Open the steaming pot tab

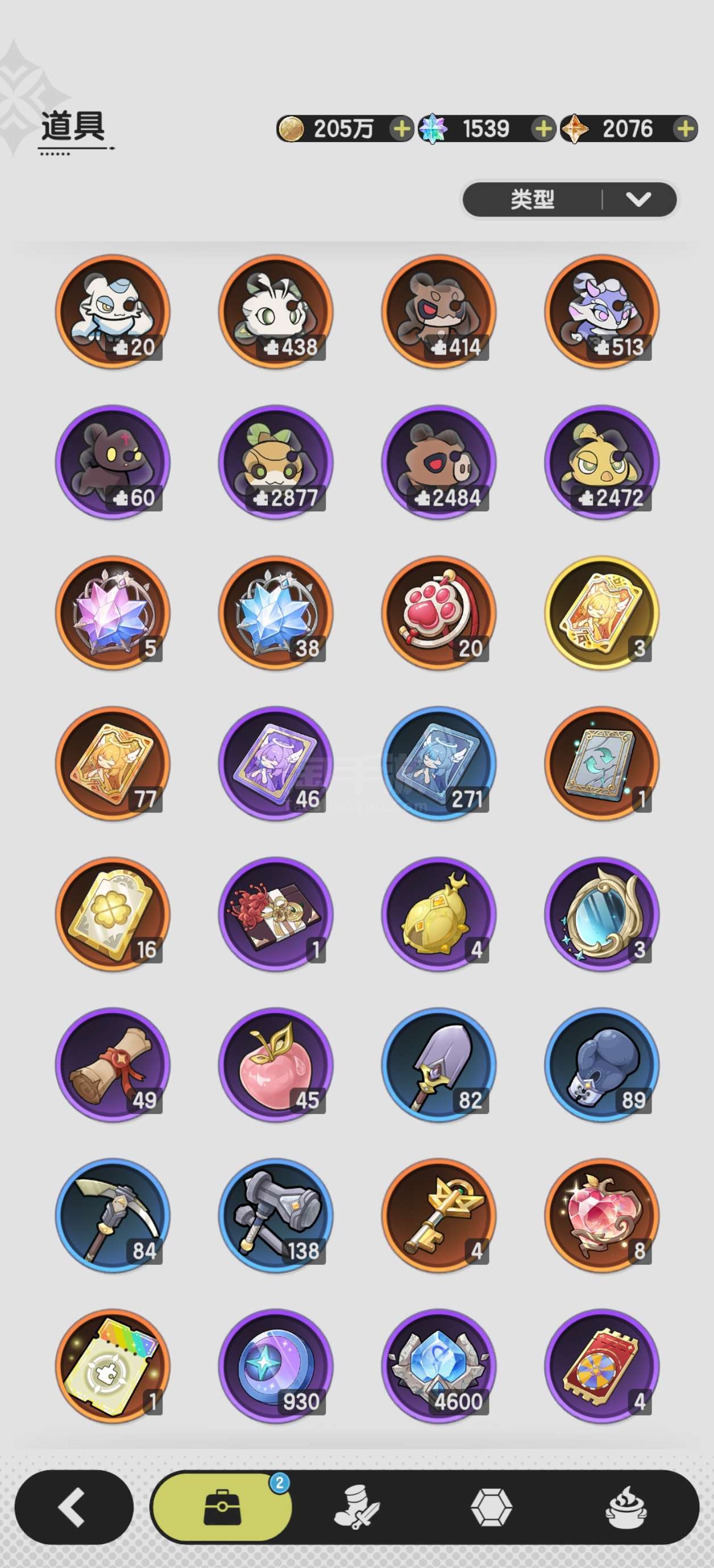626,1508
